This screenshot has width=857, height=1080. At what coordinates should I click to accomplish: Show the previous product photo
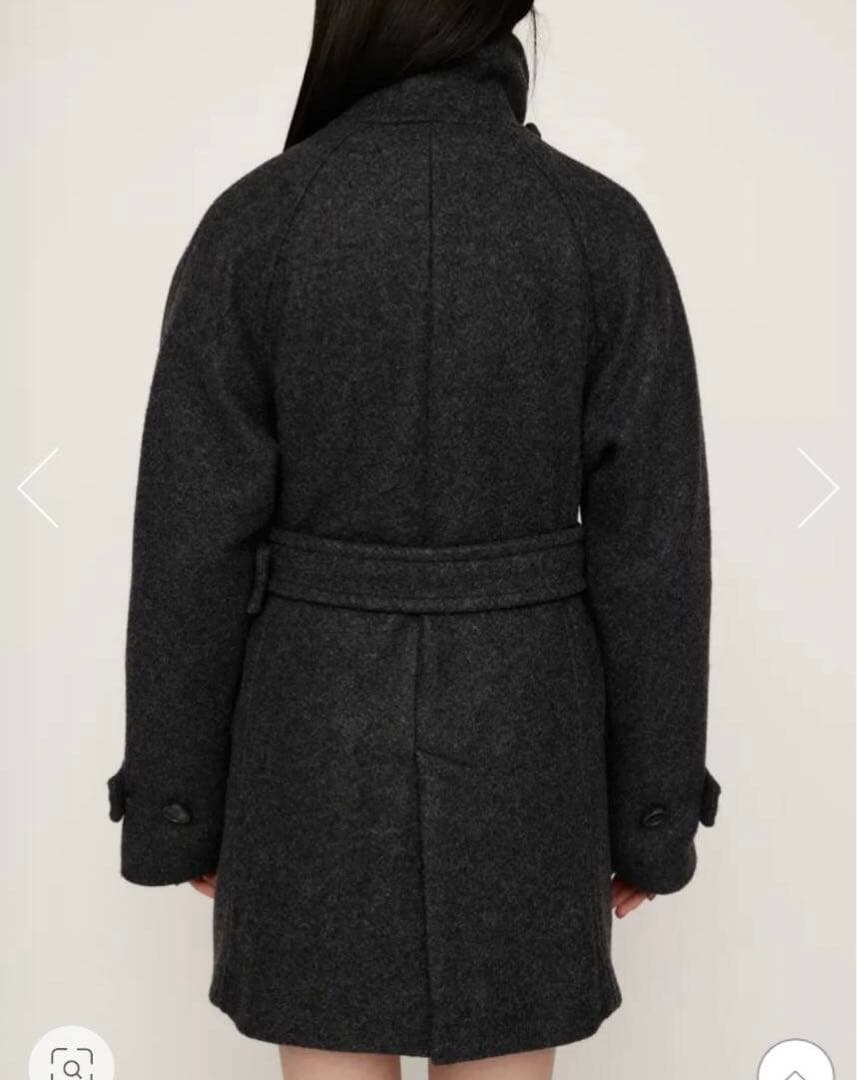click(x=38, y=487)
